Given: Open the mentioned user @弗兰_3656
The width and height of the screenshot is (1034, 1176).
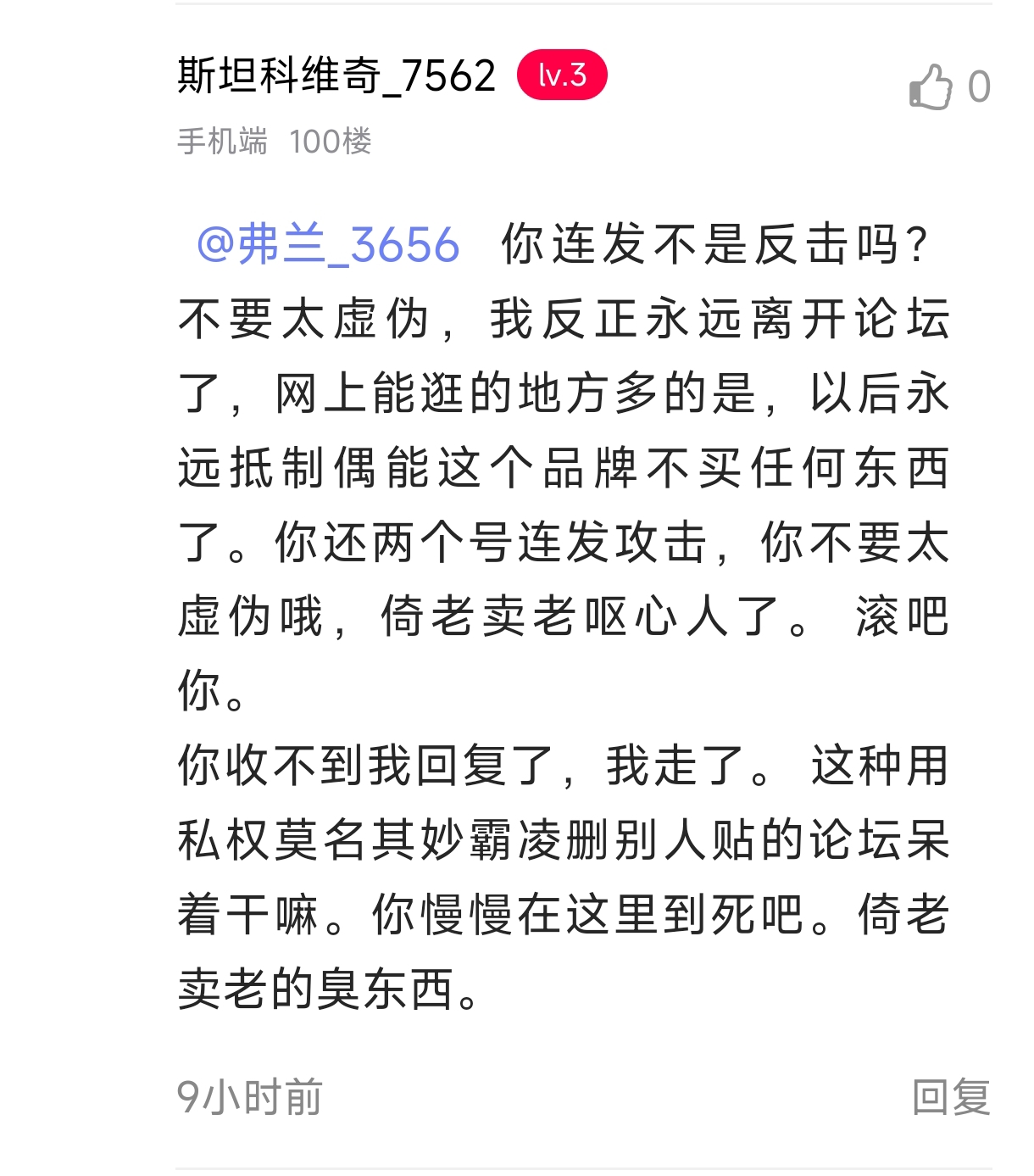Looking at the screenshot, I should pos(328,245).
